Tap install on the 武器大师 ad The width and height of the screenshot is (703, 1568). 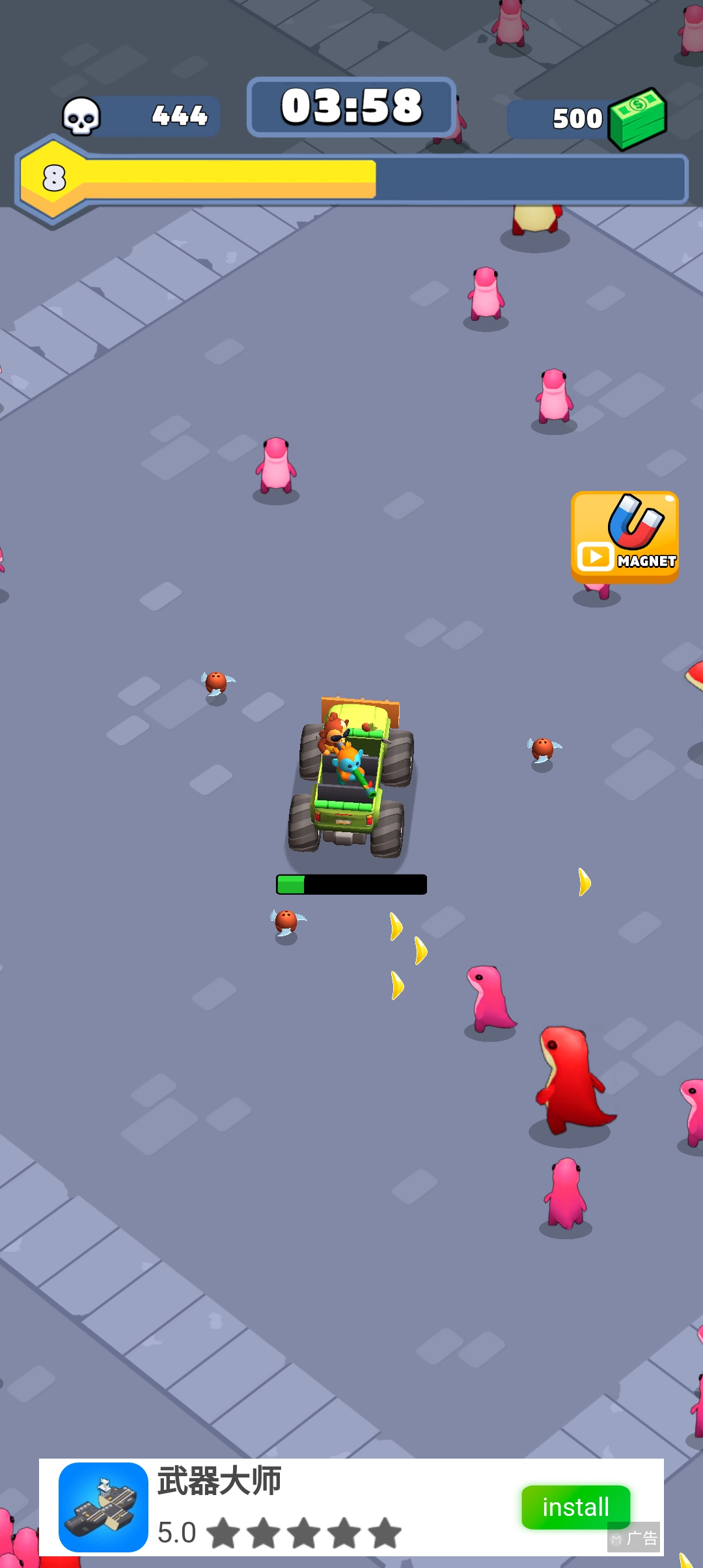(x=575, y=1506)
